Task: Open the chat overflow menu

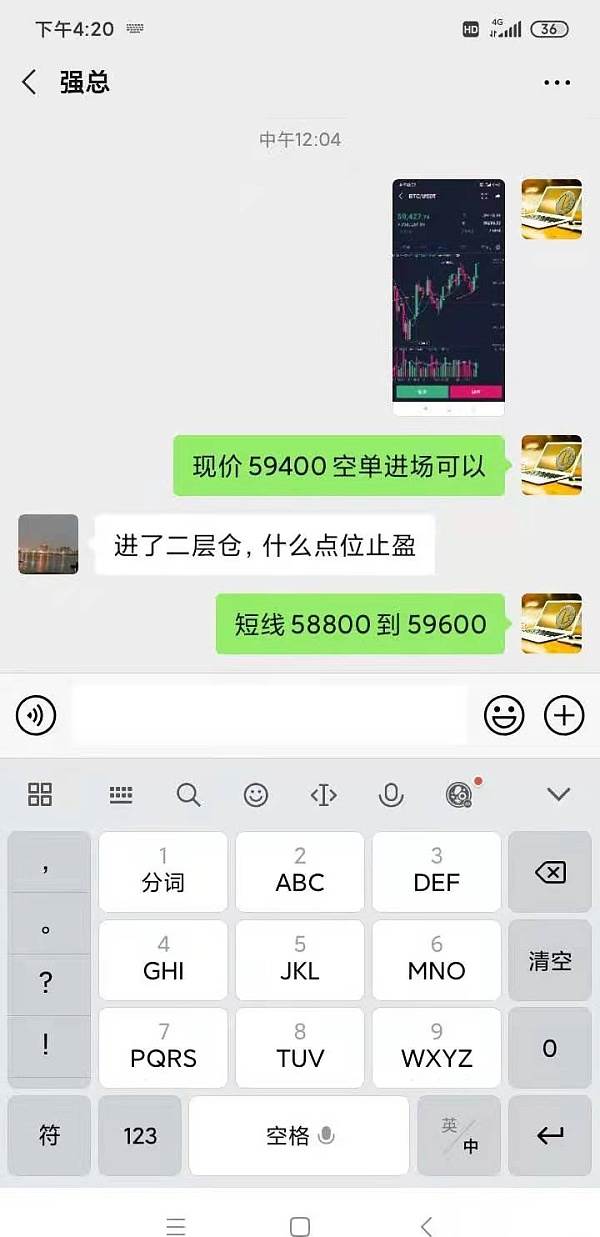Action: point(556,82)
